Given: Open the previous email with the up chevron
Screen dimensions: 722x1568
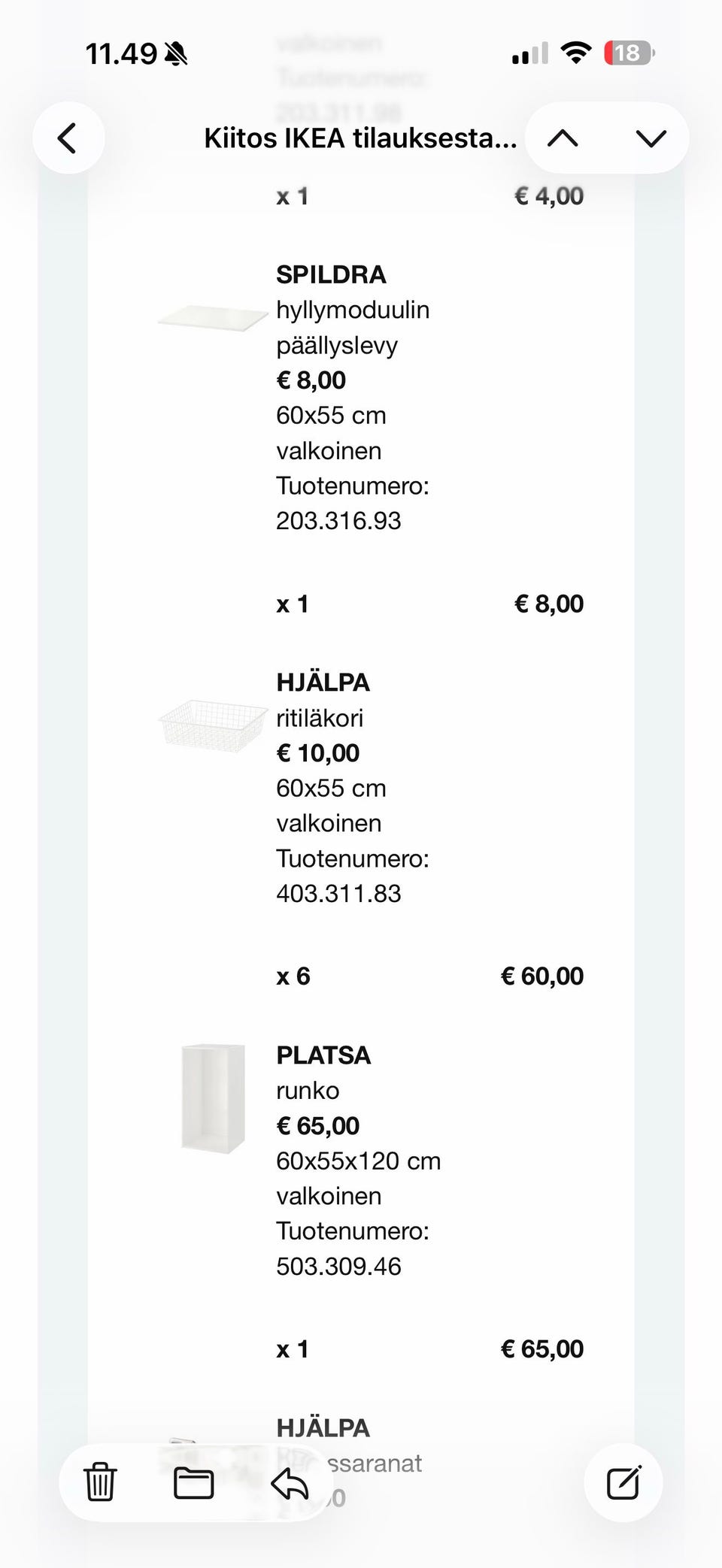Looking at the screenshot, I should coord(564,138).
